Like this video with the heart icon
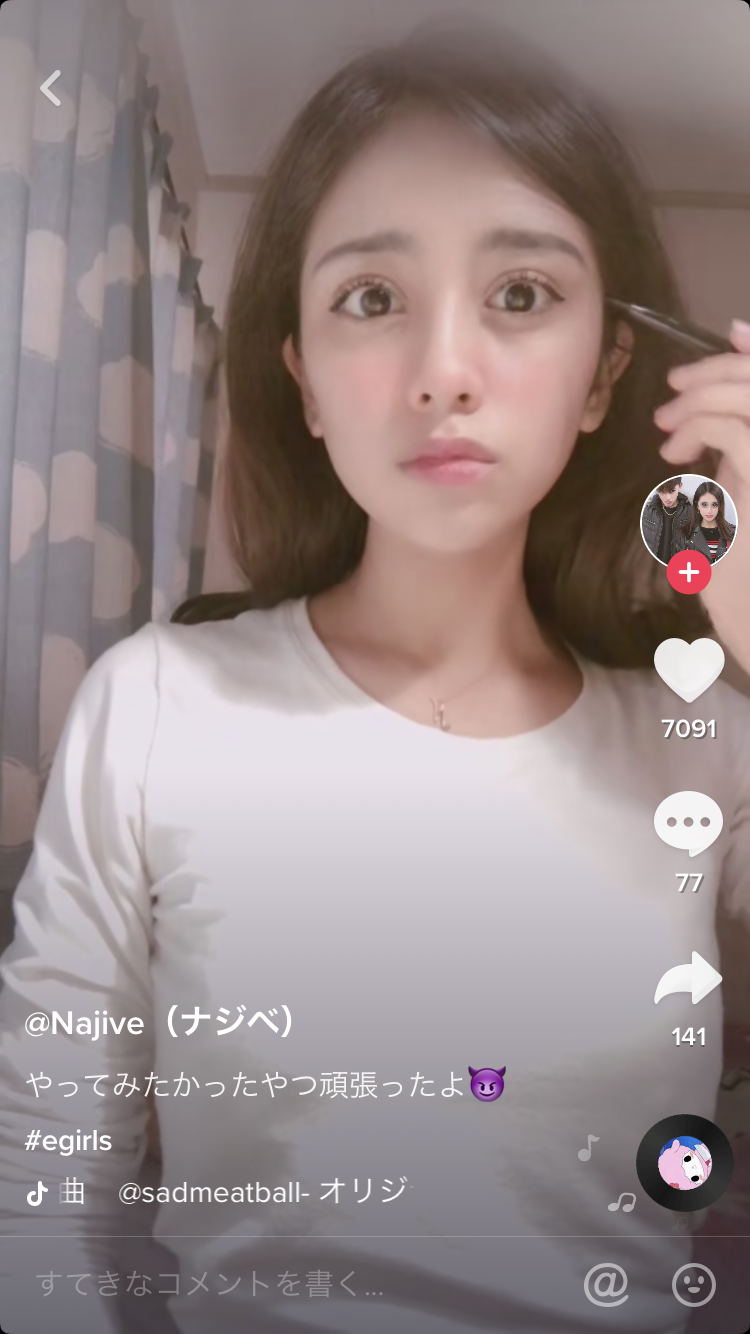 click(689, 669)
